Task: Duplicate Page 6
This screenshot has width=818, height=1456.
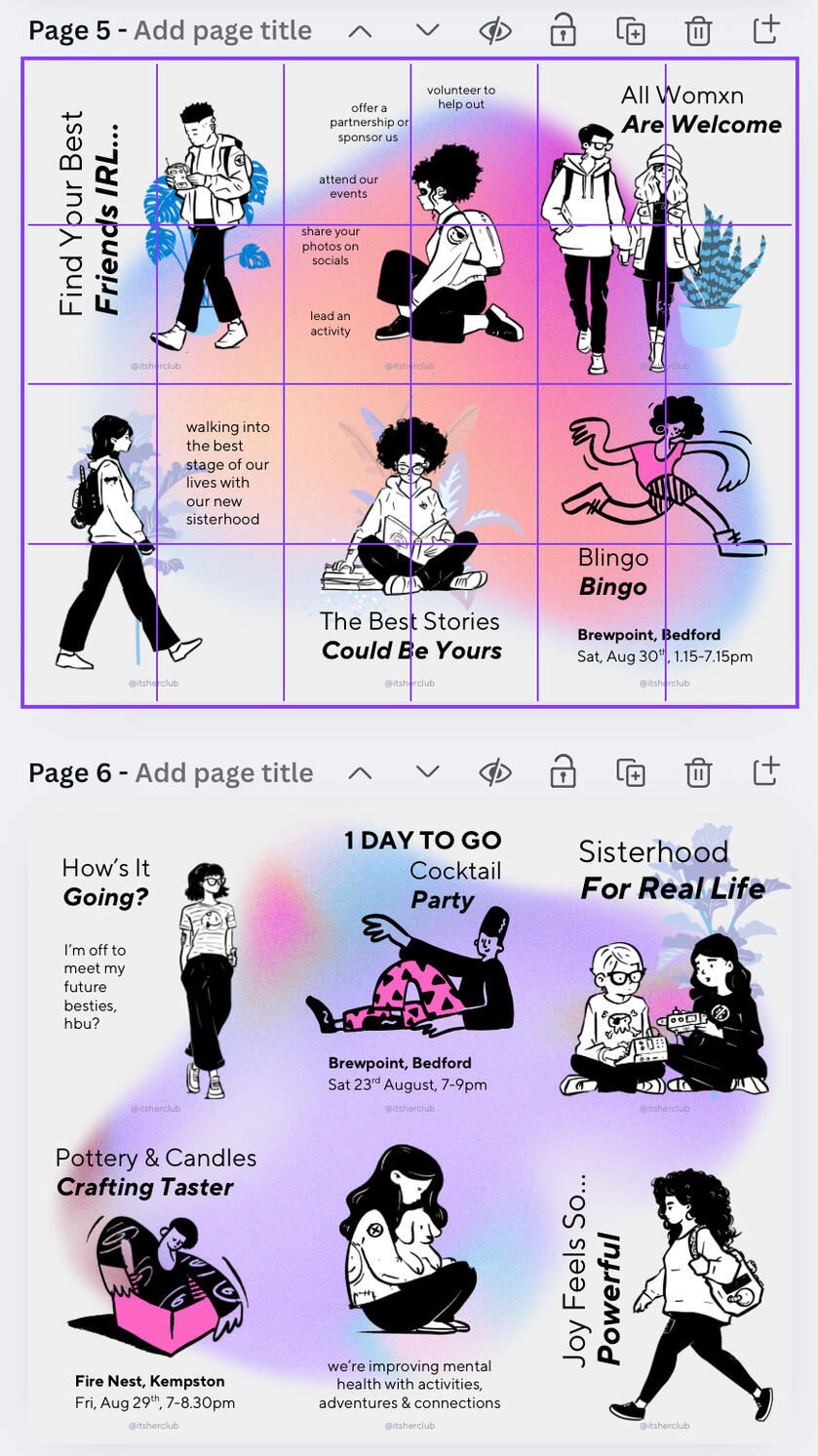Action: pos(631,773)
